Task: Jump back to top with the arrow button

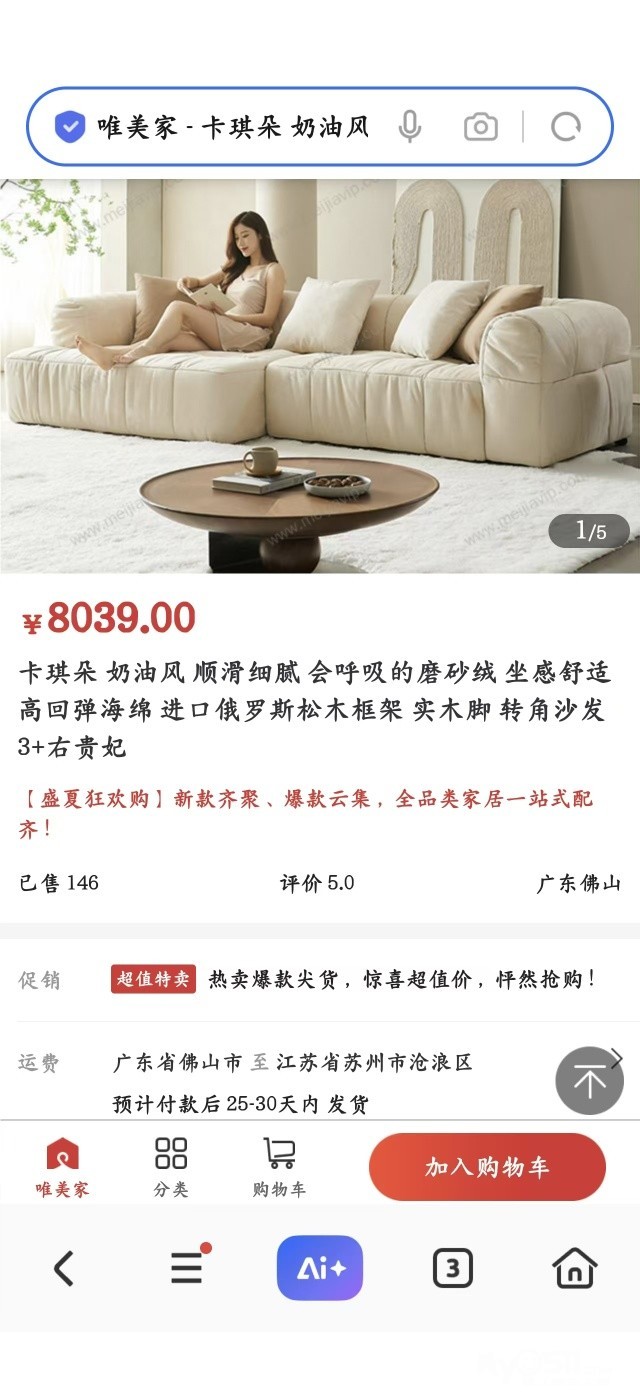Action: click(x=590, y=1081)
